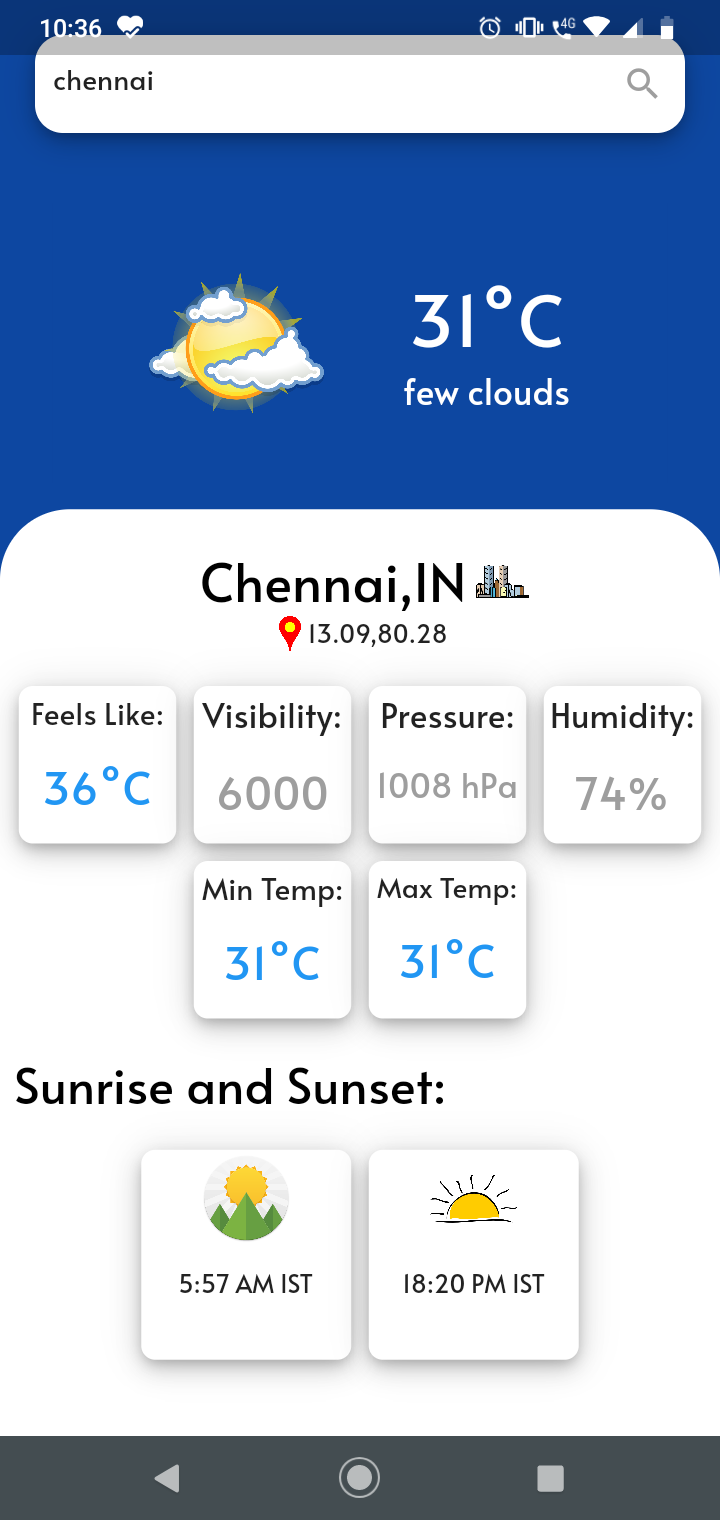This screenshot has width=720, height=1520.
Task: Select the Pressure card showing 1008 hPa
Action: pos(447,764)
